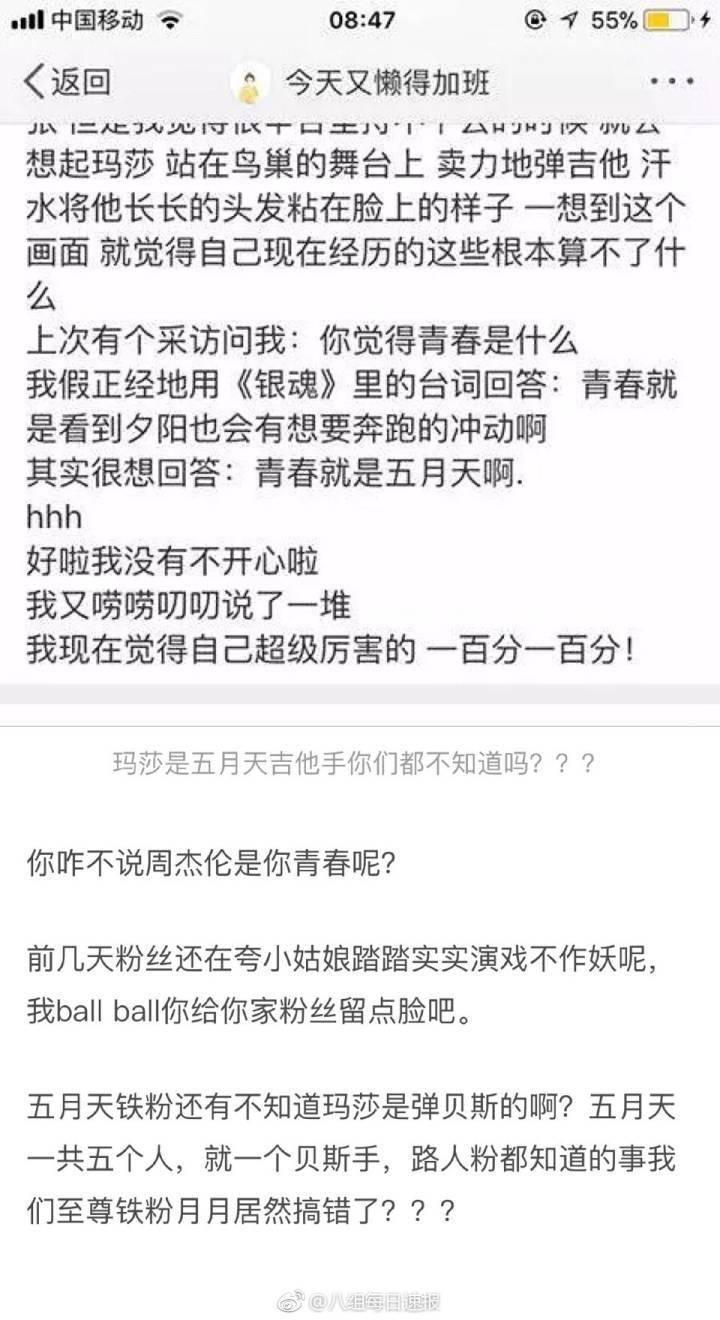Enlarge the embedded screenshot image in the post
This screenshot has width=720, height=1320.
[x=360, y=400]
